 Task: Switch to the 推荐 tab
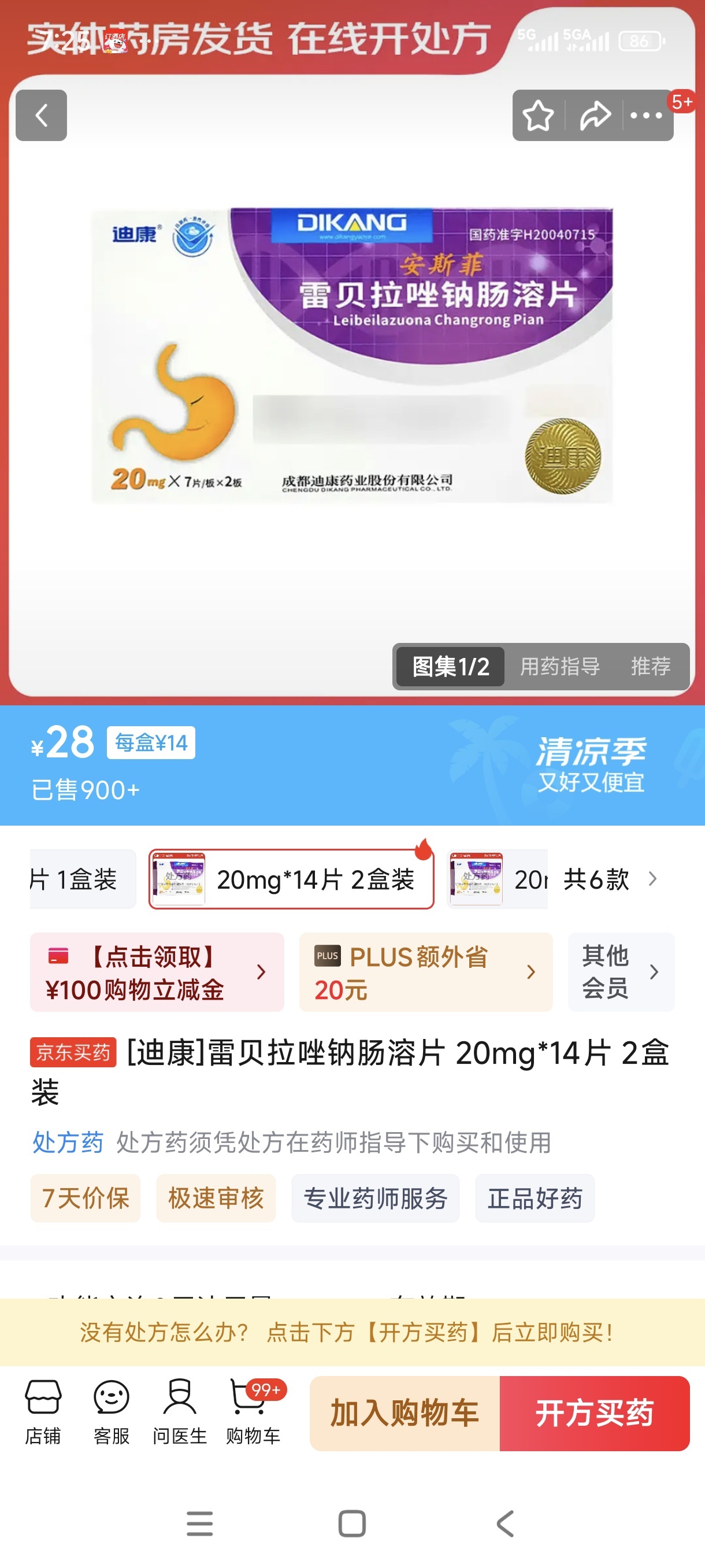pos(650,666)
